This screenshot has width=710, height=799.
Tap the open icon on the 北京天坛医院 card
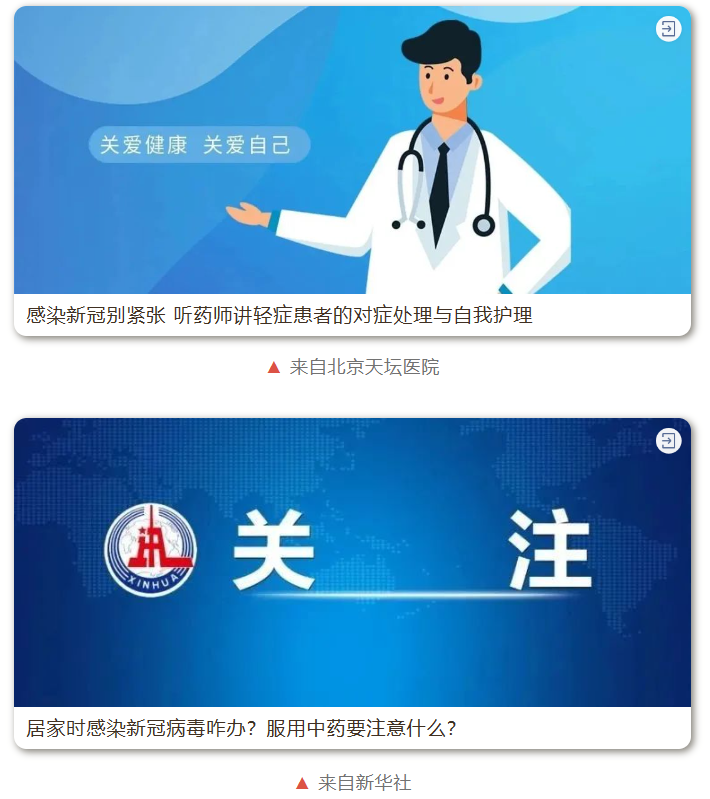[668, 29]
